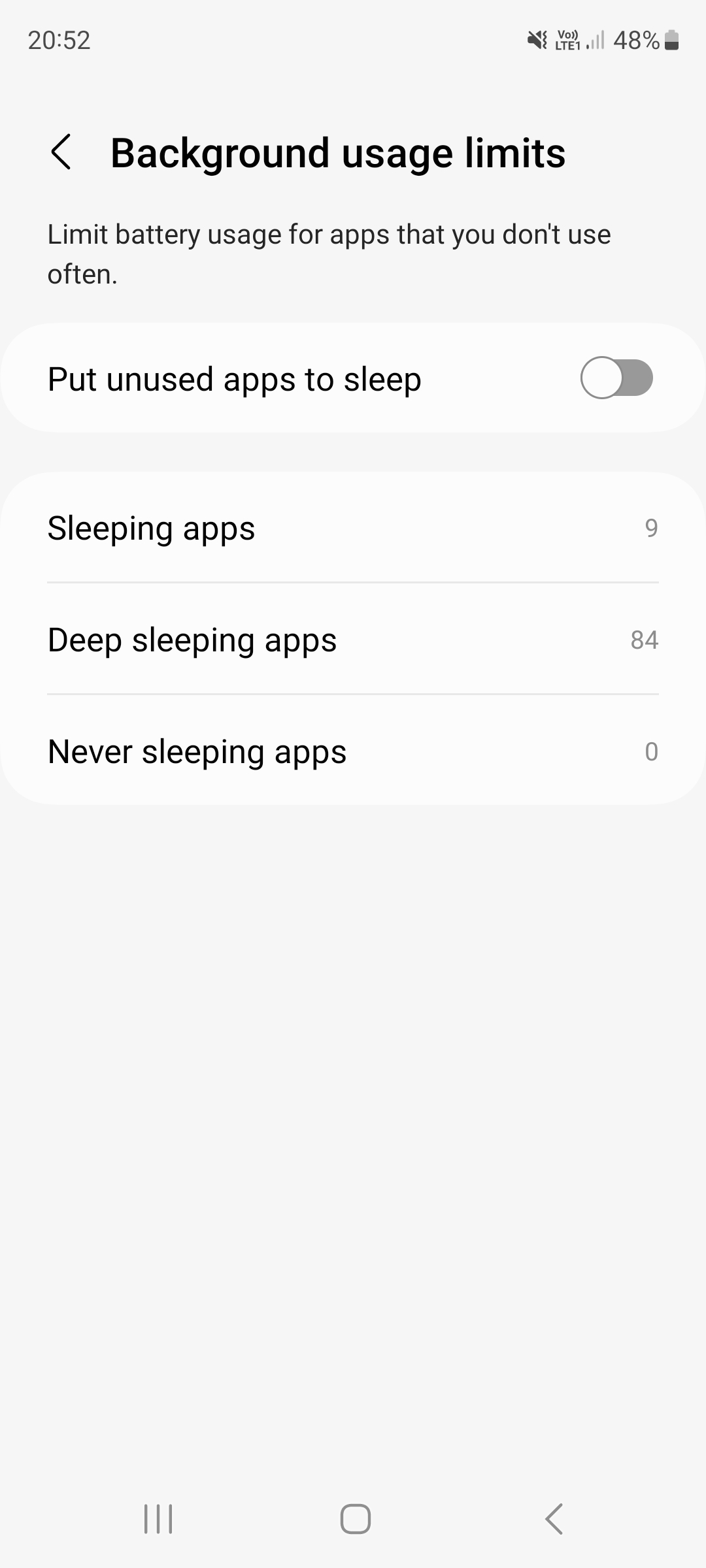Open the recent apps button
The width and height of the screenshot is (706, 1568).
158,1518
